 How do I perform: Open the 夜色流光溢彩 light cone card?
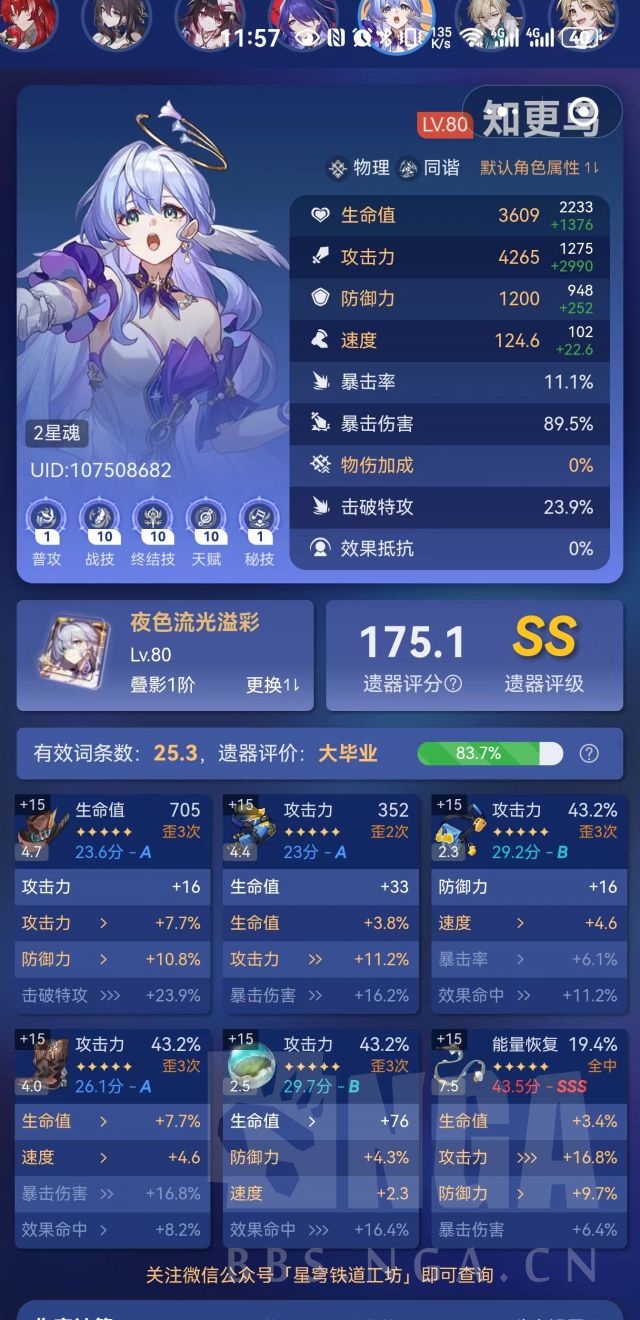(165, 655)
